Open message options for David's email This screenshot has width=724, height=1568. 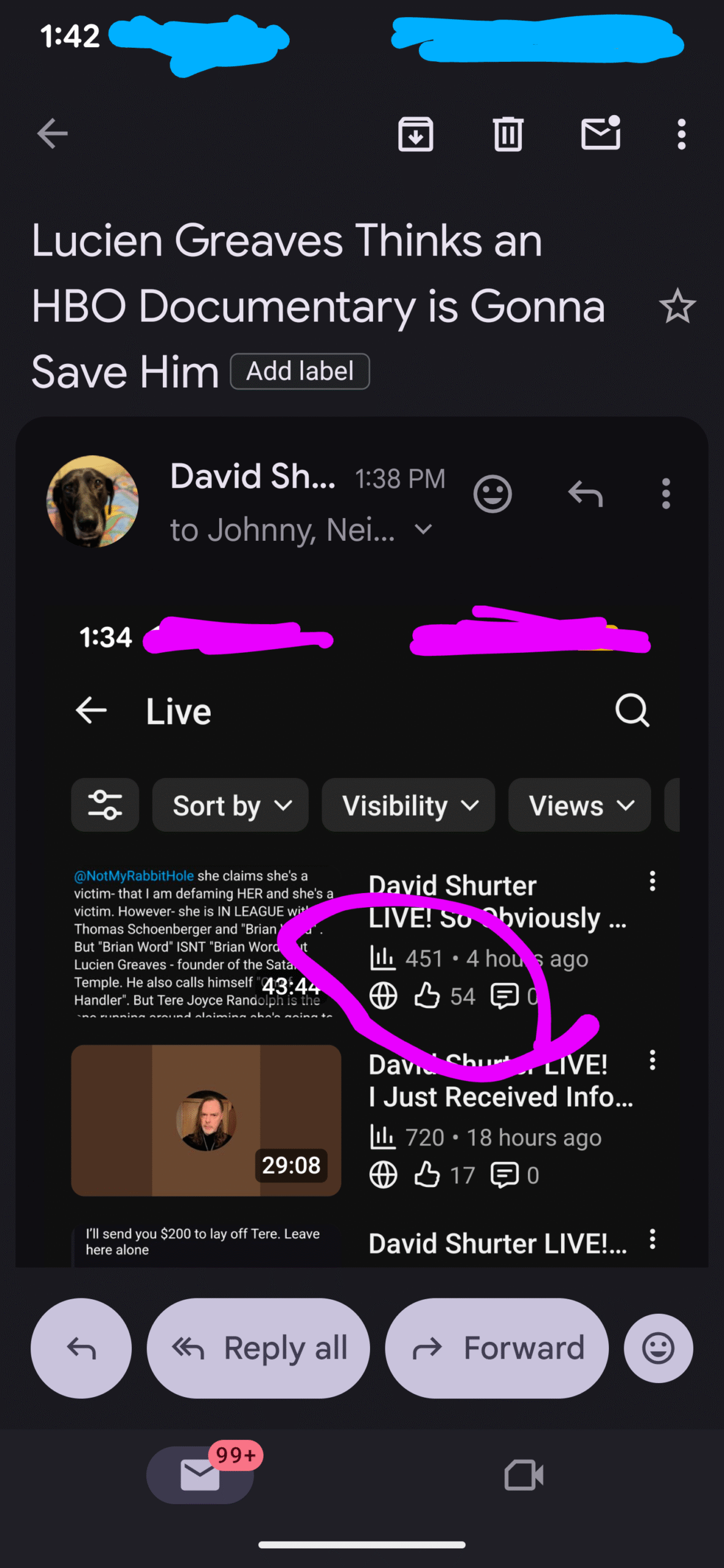point(666,494)
